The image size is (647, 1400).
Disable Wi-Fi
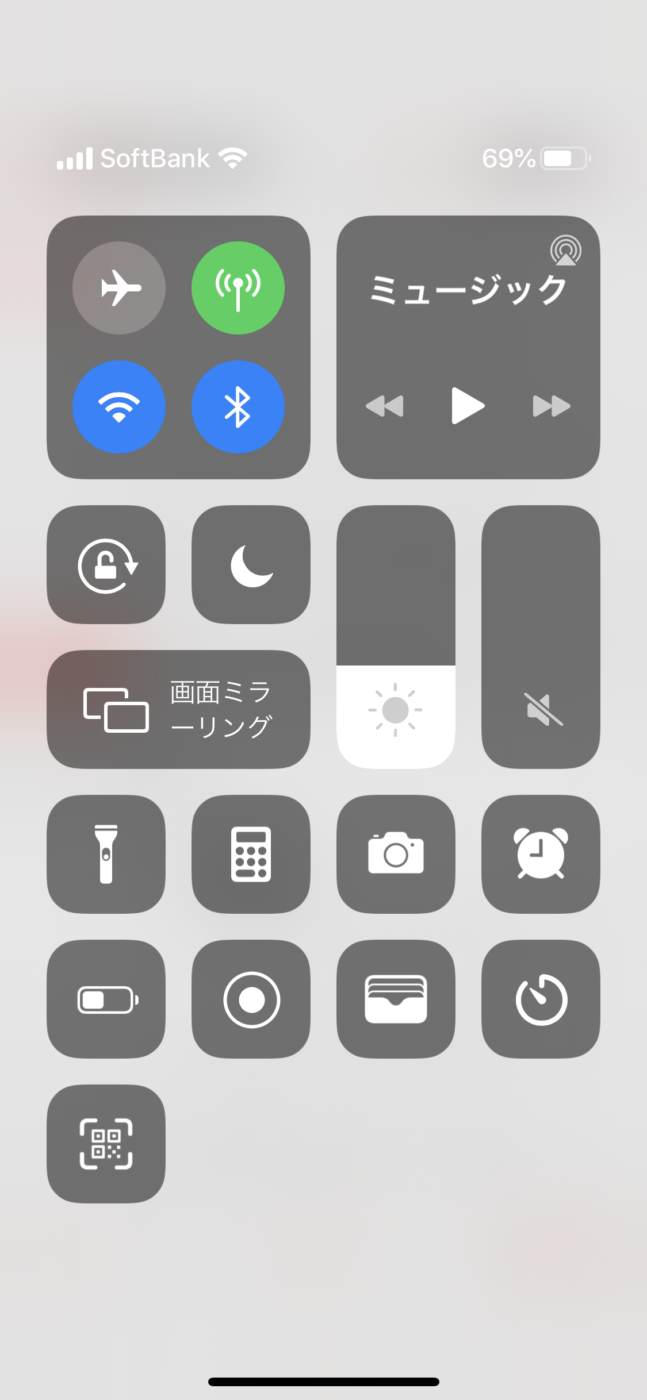click(x=119, y=407)
